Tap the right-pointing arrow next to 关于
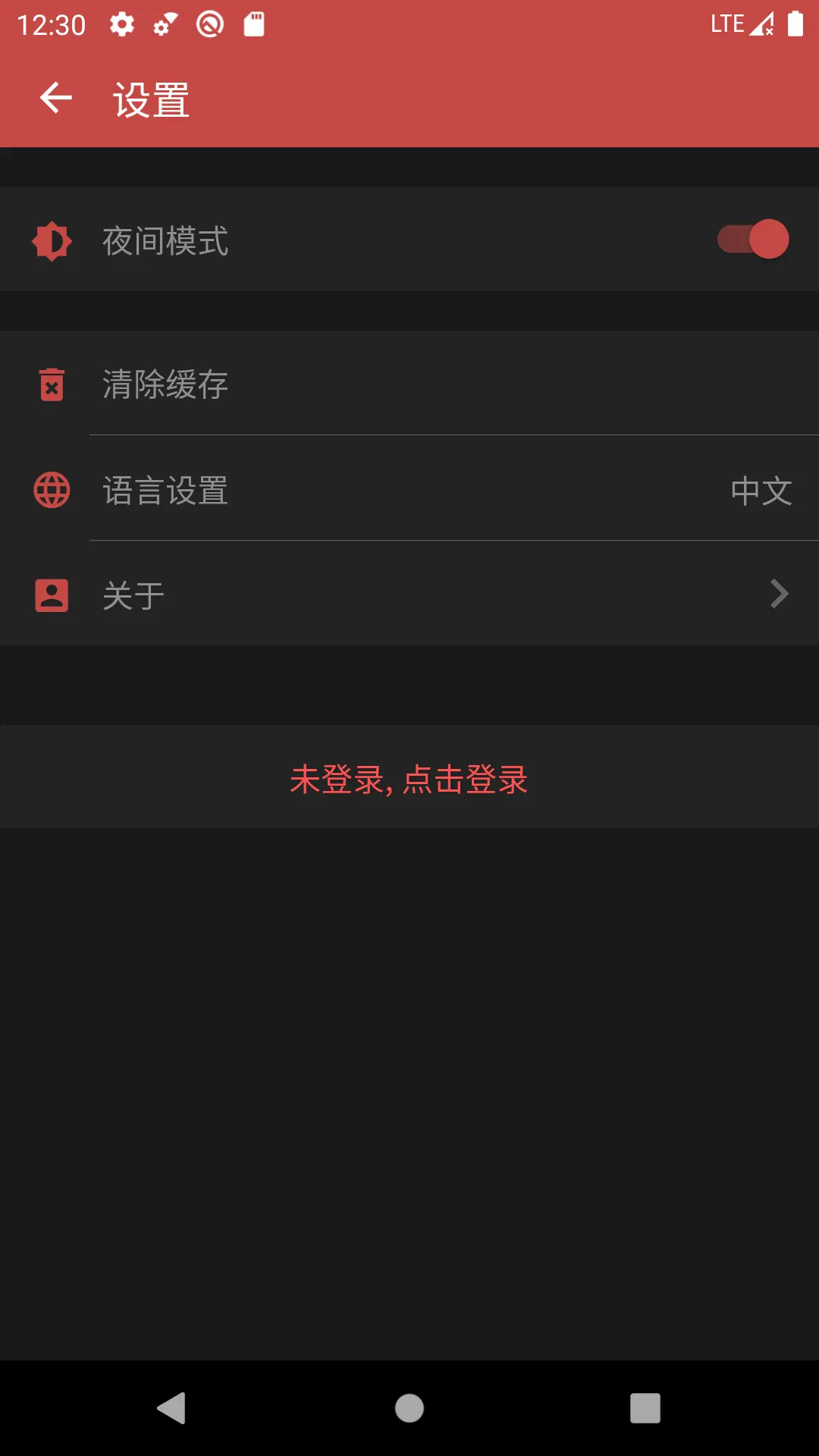 point(779,594)
